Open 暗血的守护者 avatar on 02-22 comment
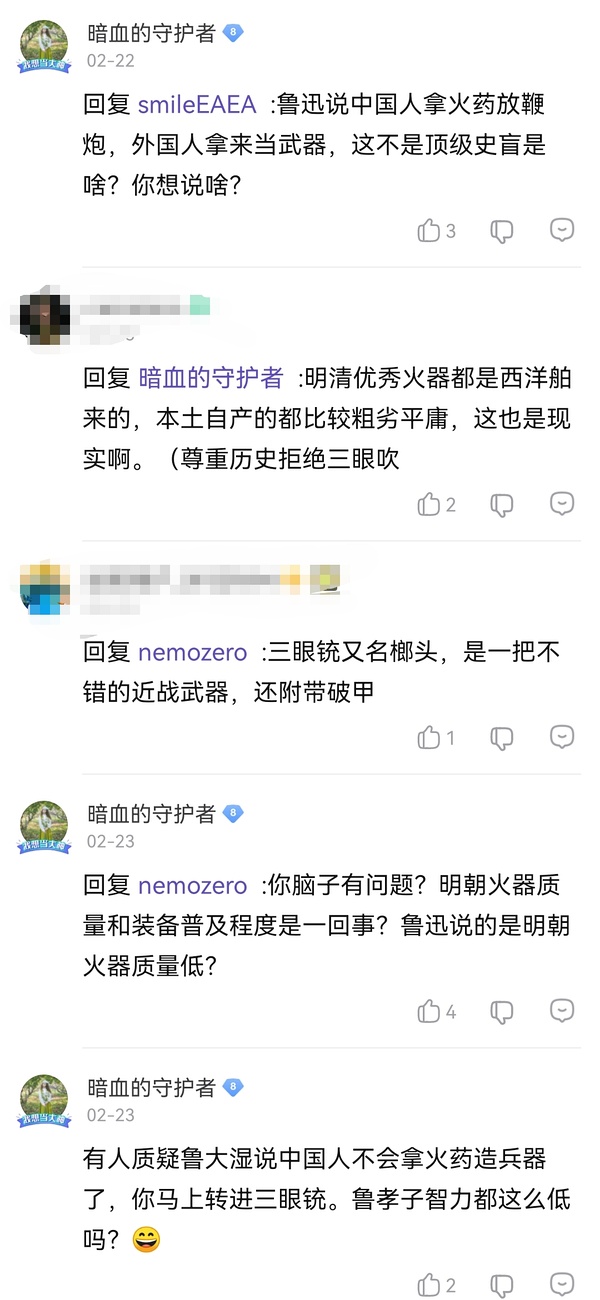Viewport: 600px width, 1300px height. [x=44, y=45]
